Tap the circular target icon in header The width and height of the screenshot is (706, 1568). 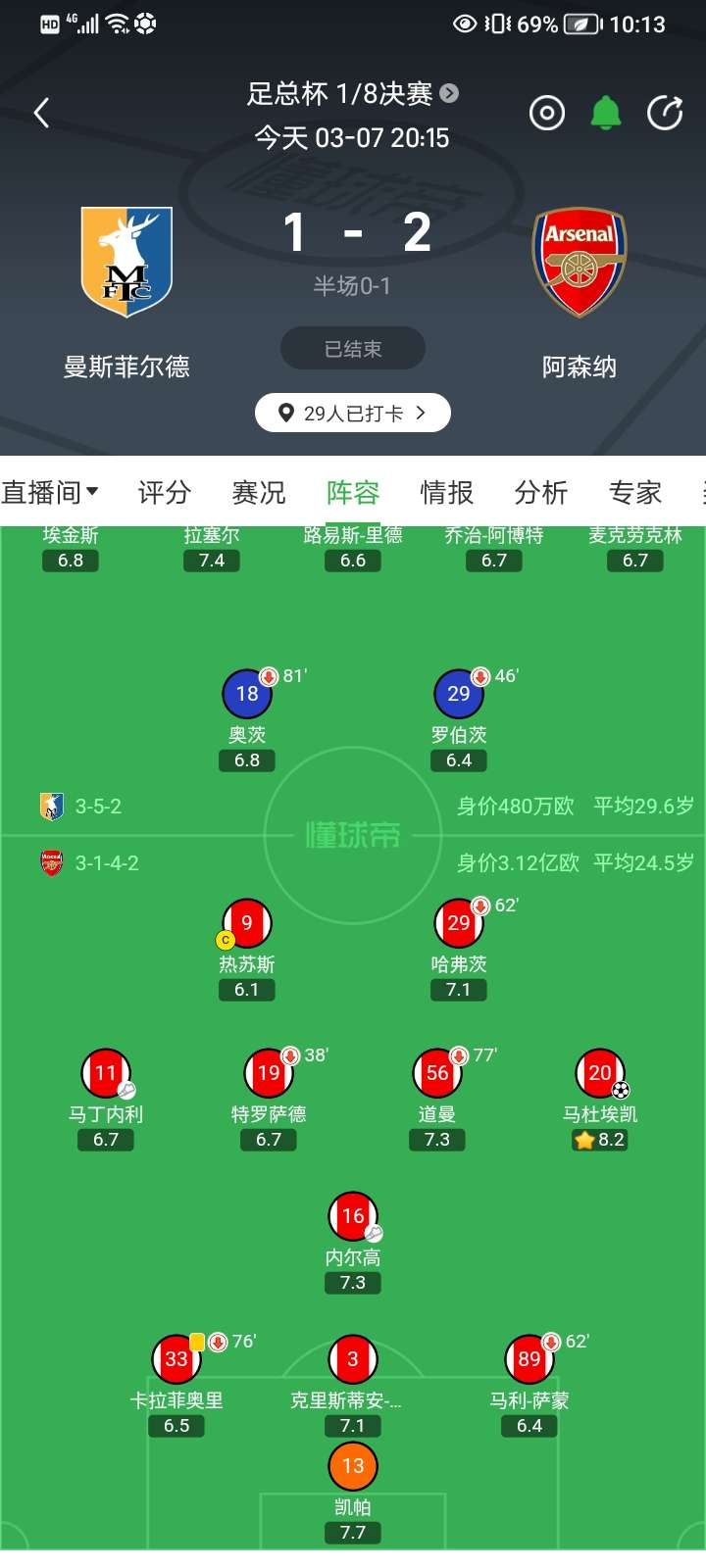click(x=547, y=114)
